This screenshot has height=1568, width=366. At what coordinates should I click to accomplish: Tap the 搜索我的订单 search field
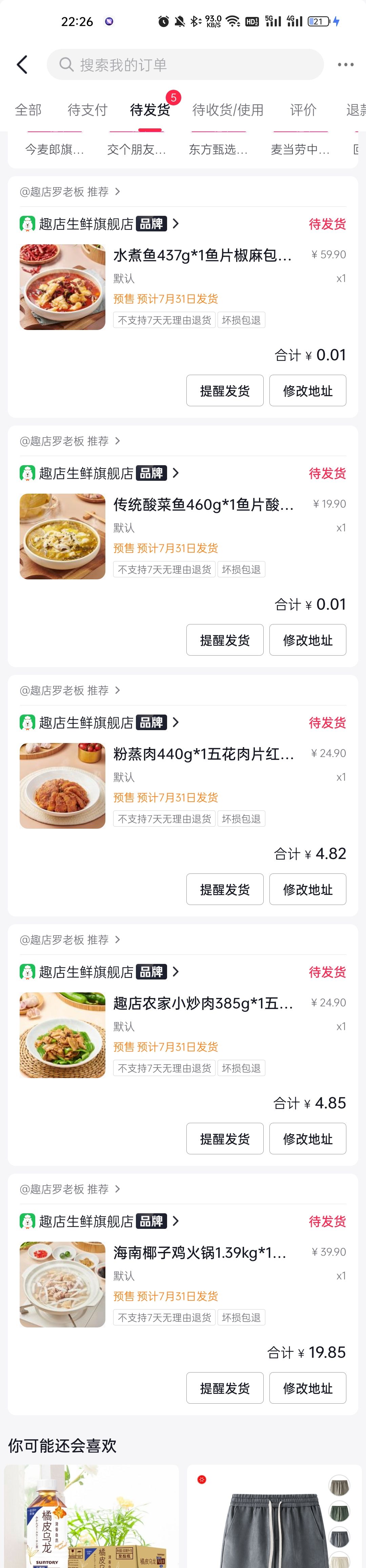pyautogui.click(x=185, y=64)
